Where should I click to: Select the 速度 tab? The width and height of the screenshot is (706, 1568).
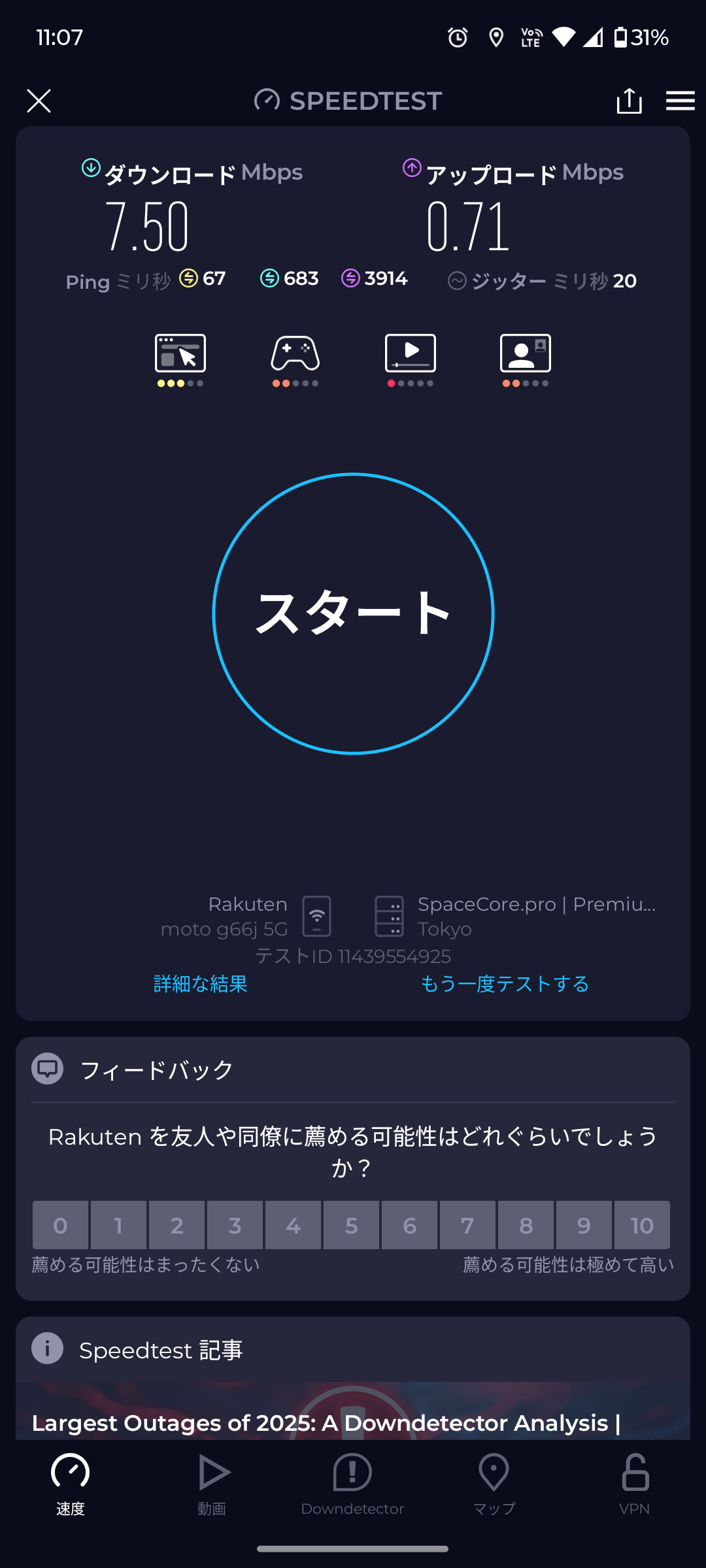tap(71, 1483)
